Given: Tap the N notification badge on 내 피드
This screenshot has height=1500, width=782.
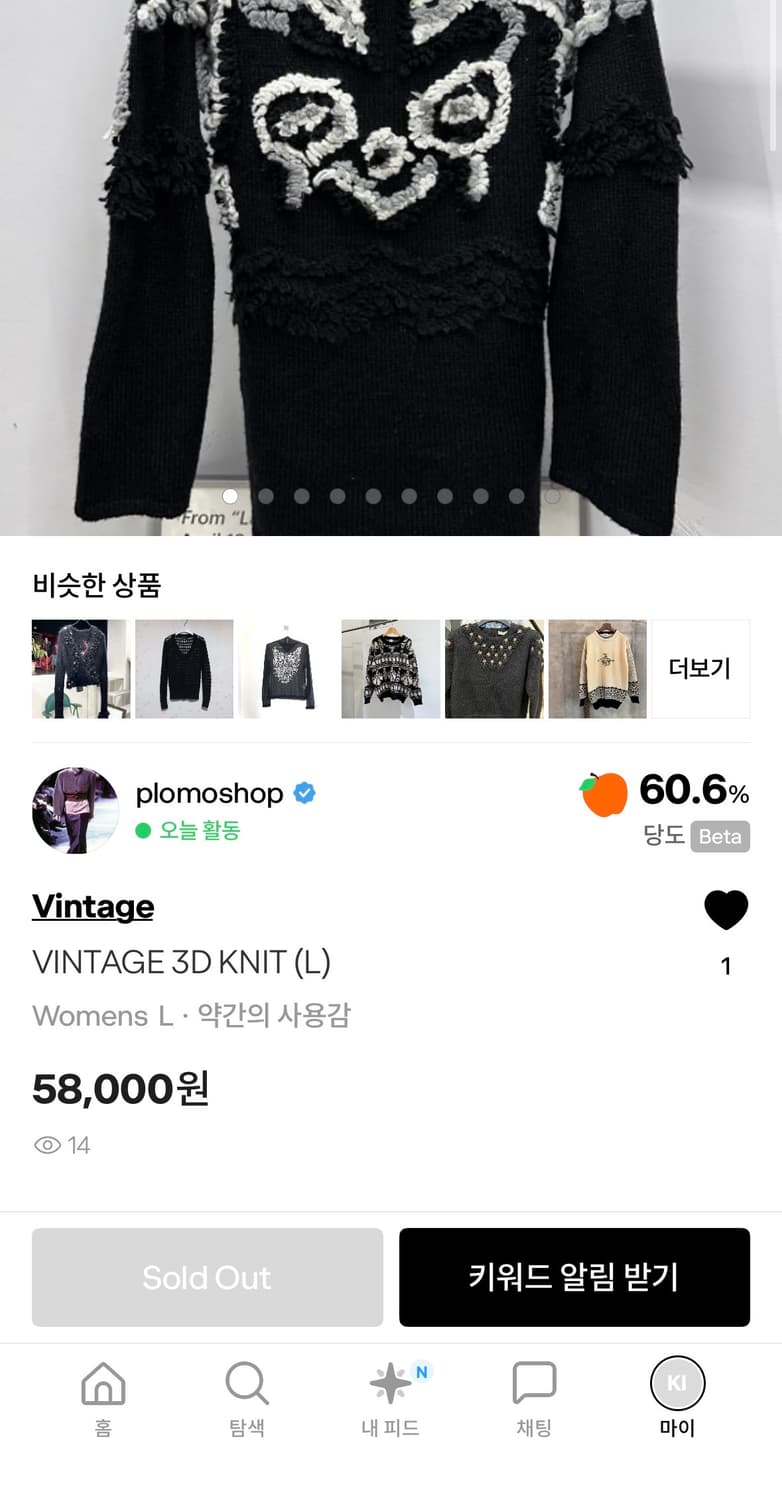Looking at the screenshot, I should (419, 1373).
